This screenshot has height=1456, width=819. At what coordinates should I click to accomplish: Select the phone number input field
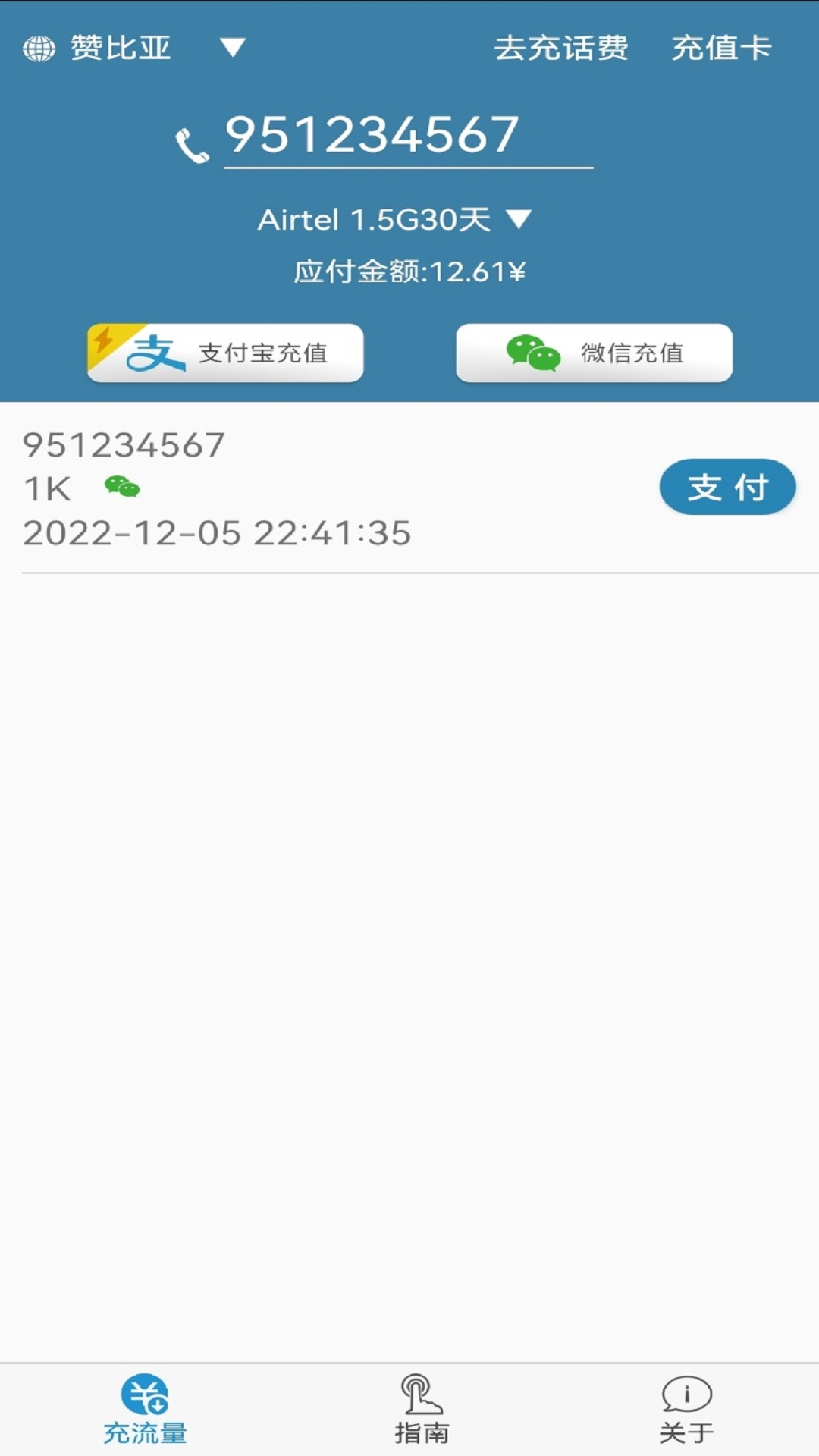tap(409, 136)
